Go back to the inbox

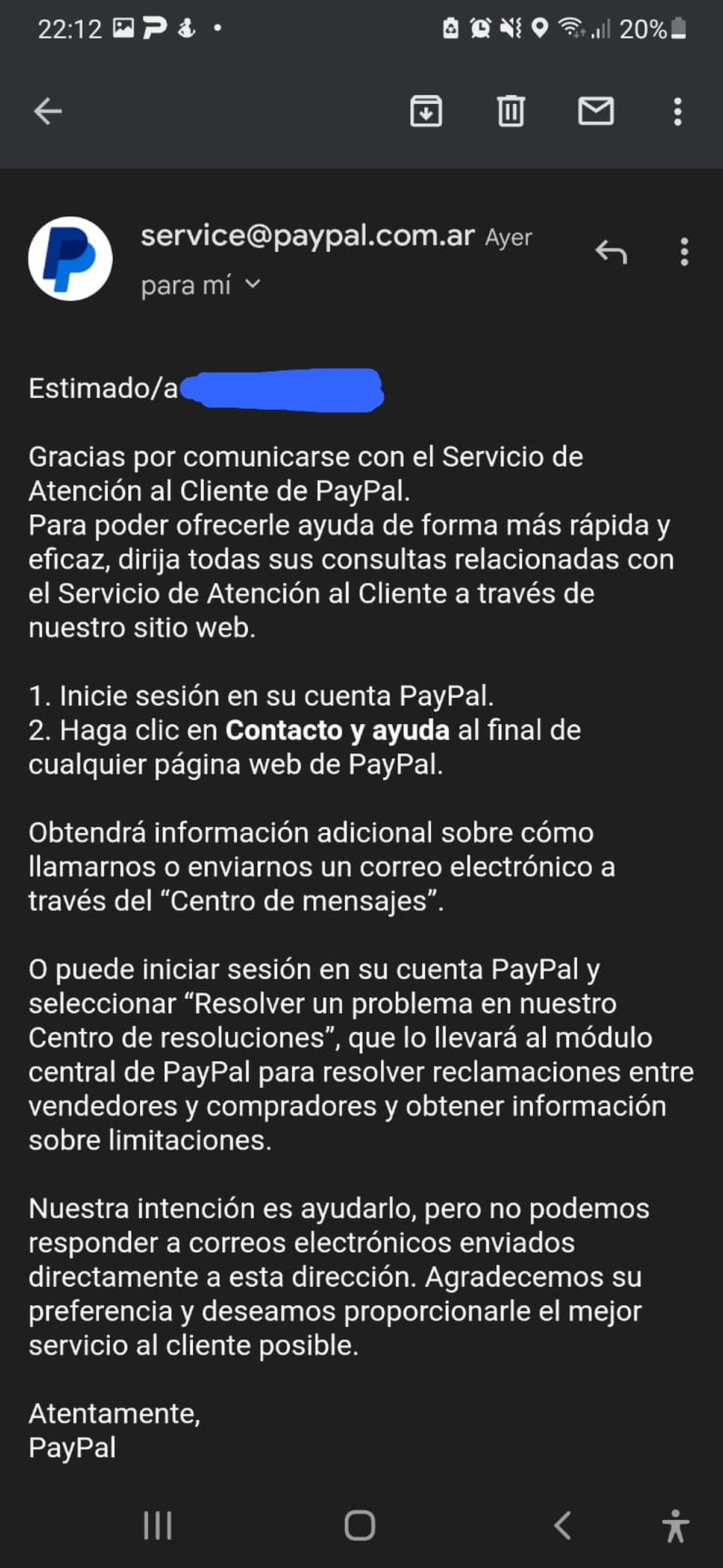[x=48, y=112]
